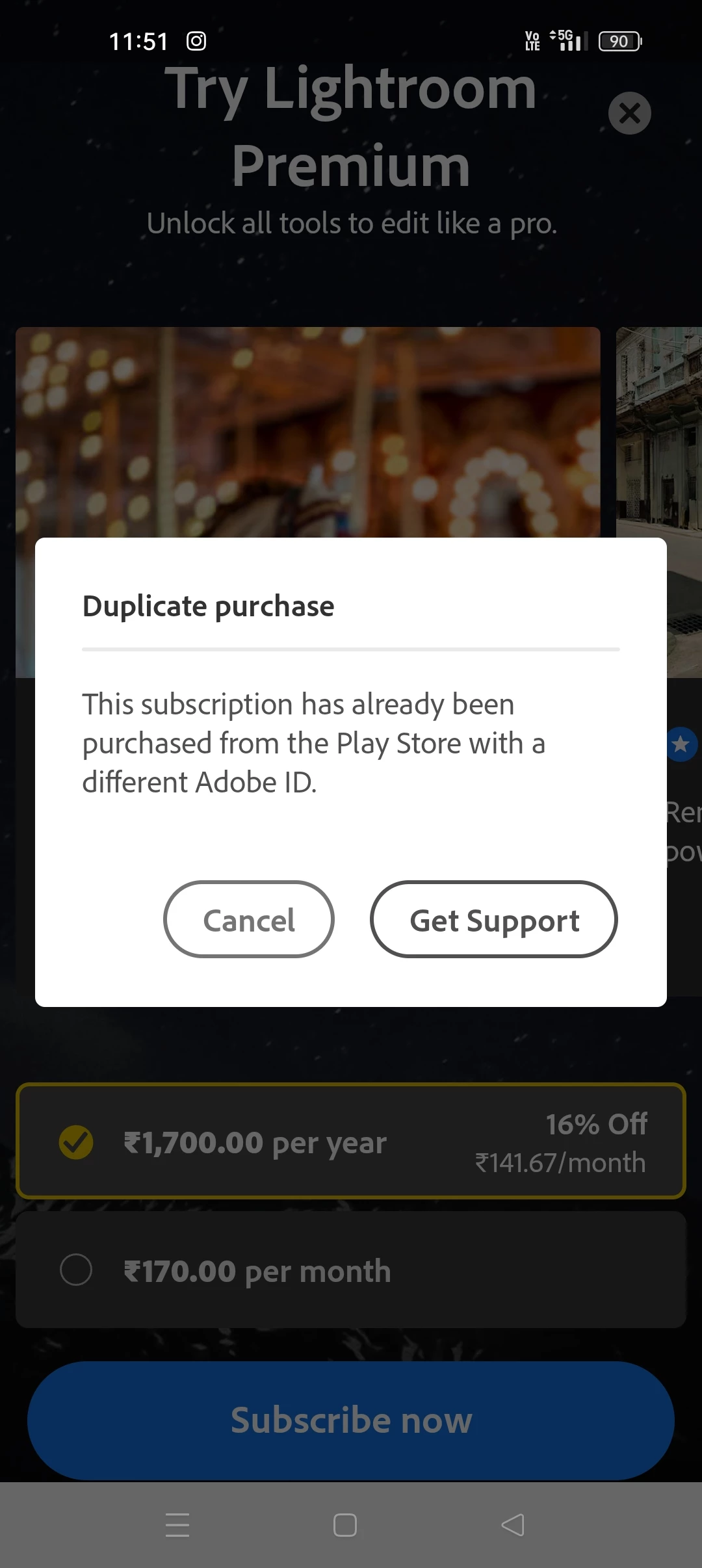Go back using system navigation
Viewport: 702px width, 1568px height.
pyautogui.click(x=513, y=1525)
